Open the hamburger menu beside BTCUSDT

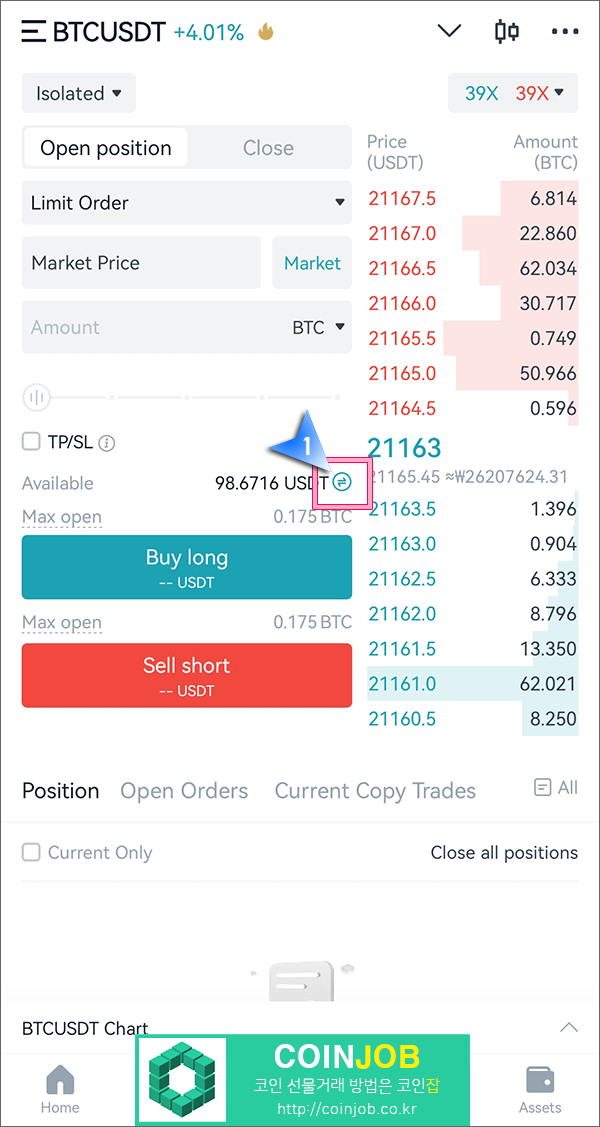pyautogui.click(x=33, y=32)
